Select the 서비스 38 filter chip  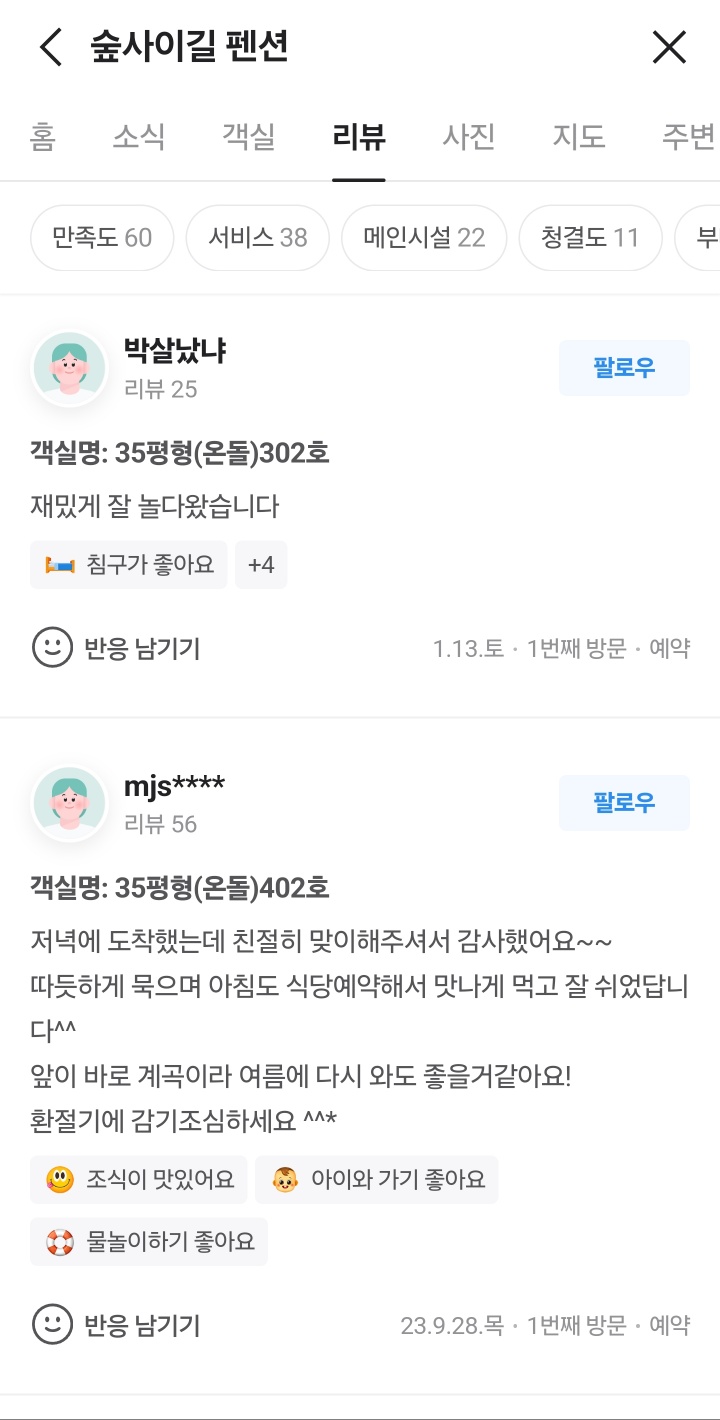tap(258, 238)
